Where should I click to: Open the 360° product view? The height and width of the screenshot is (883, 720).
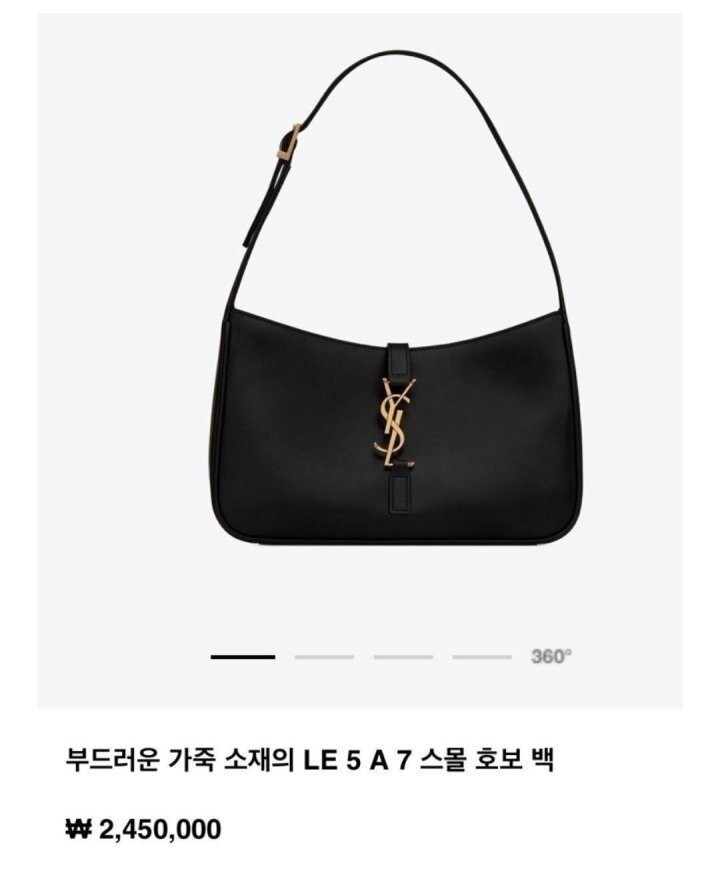pyautogui.click(x=551, y=657)
